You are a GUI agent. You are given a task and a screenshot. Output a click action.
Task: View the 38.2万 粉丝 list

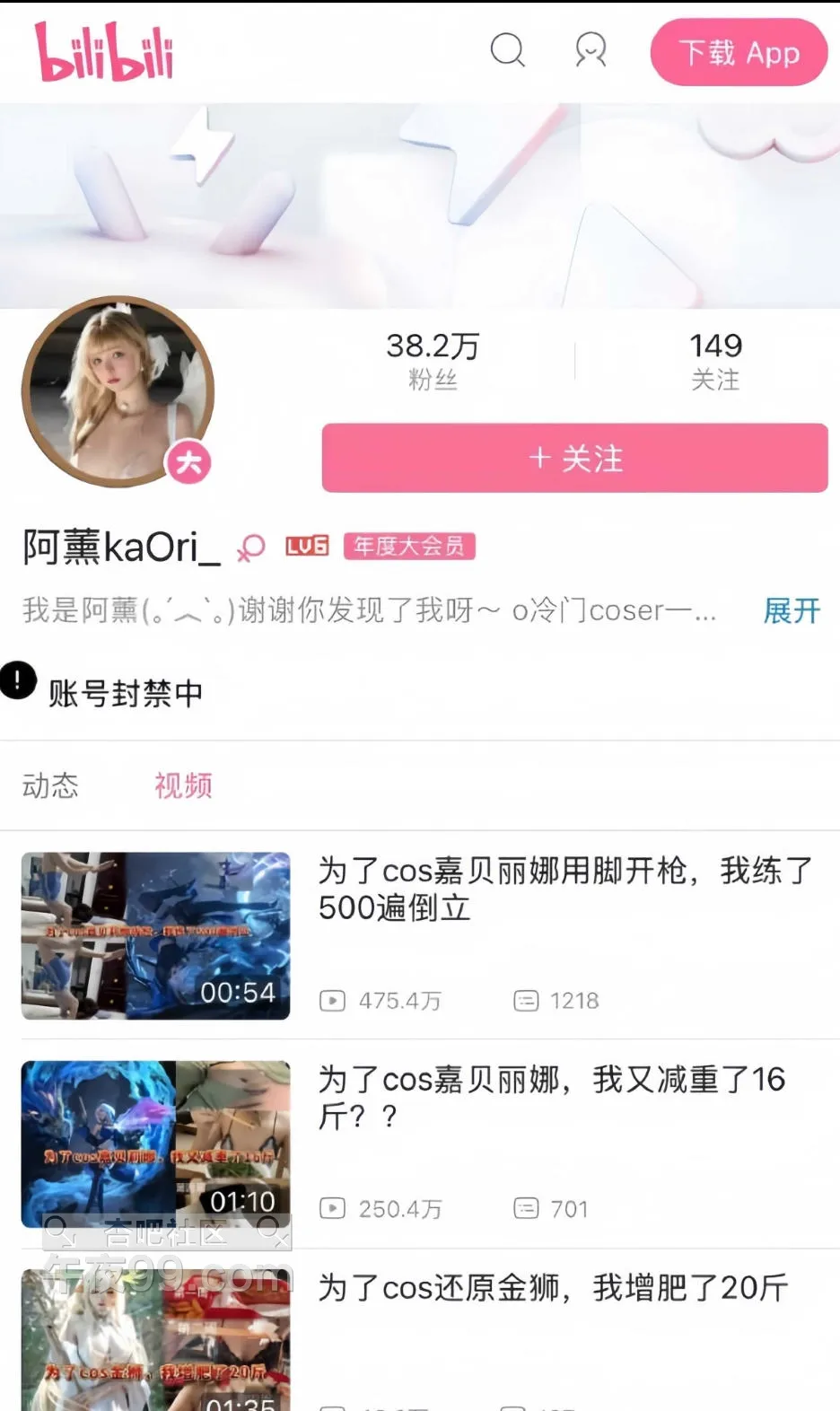click(x=433, y=360)
